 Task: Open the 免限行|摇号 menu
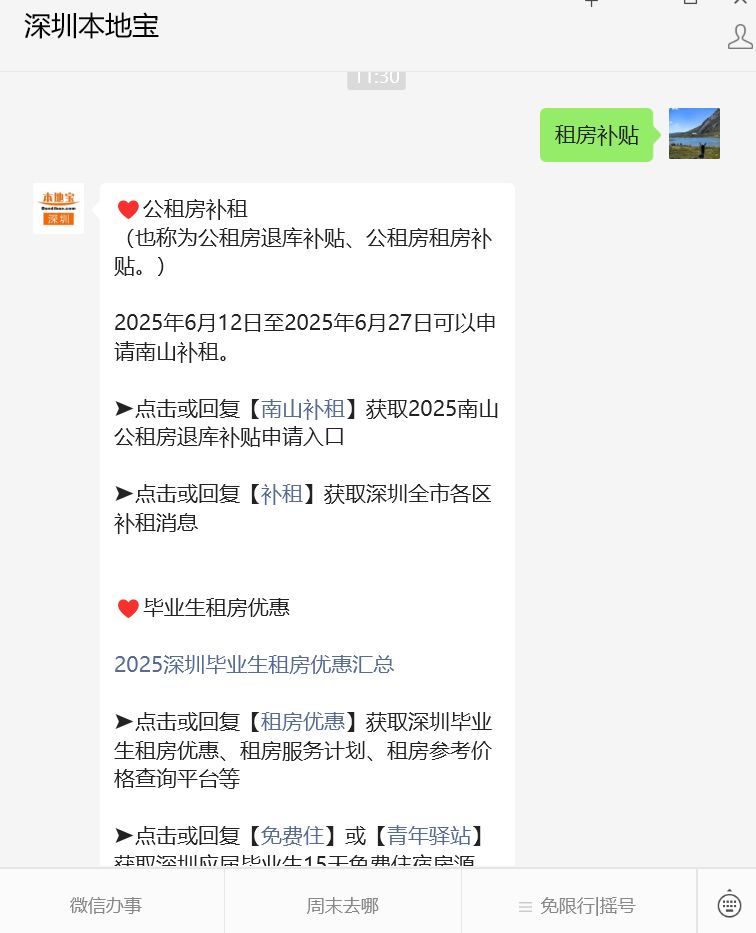(578, 906)
